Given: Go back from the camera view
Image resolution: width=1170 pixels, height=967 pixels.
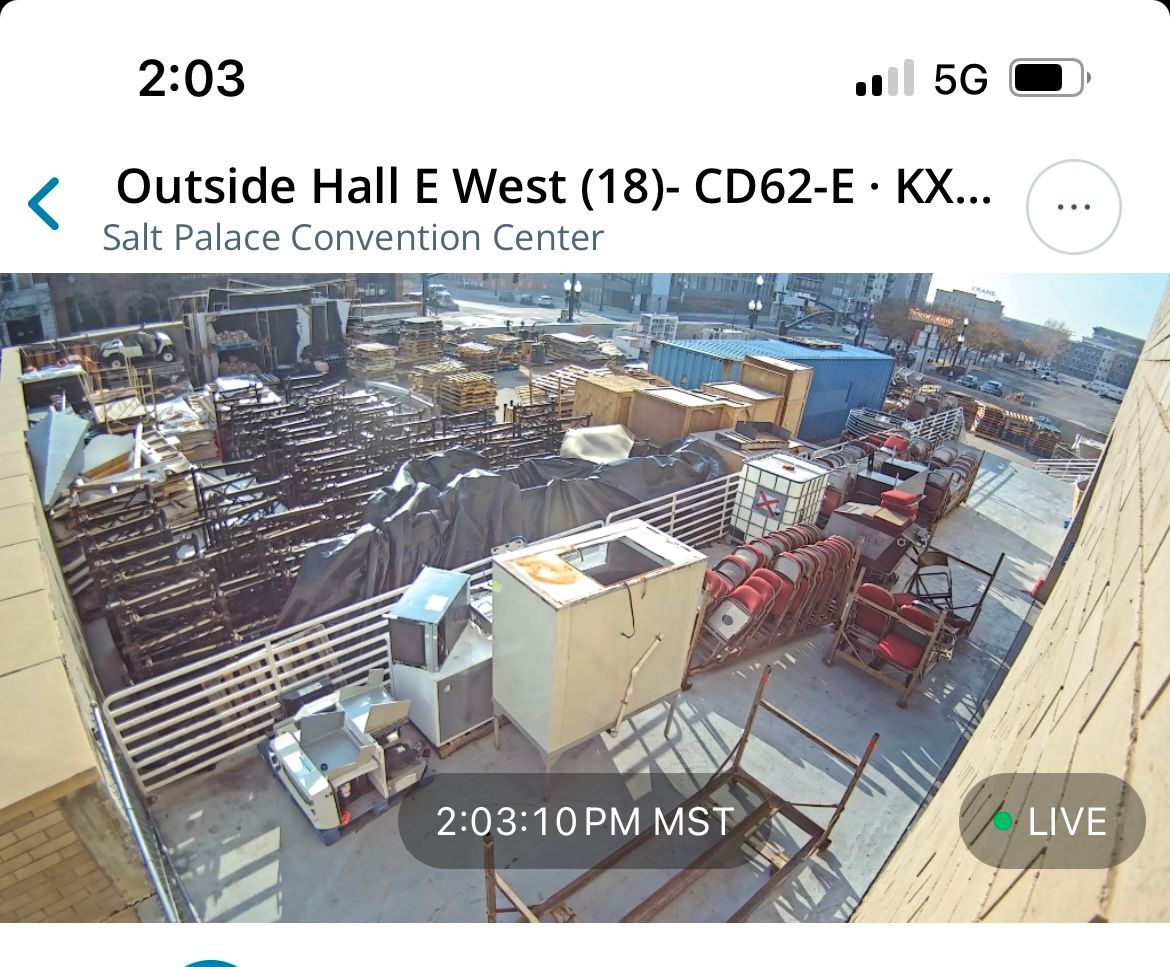Looking at the screenshot, I should (45, 204).
